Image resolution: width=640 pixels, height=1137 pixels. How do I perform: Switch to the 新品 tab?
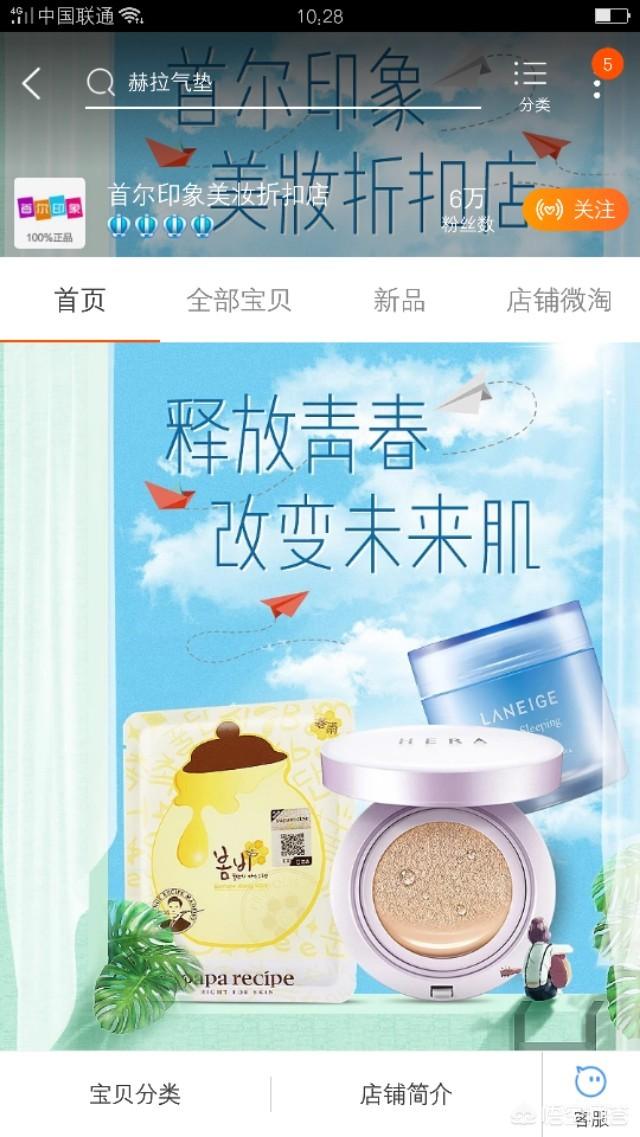click(399, 300)
